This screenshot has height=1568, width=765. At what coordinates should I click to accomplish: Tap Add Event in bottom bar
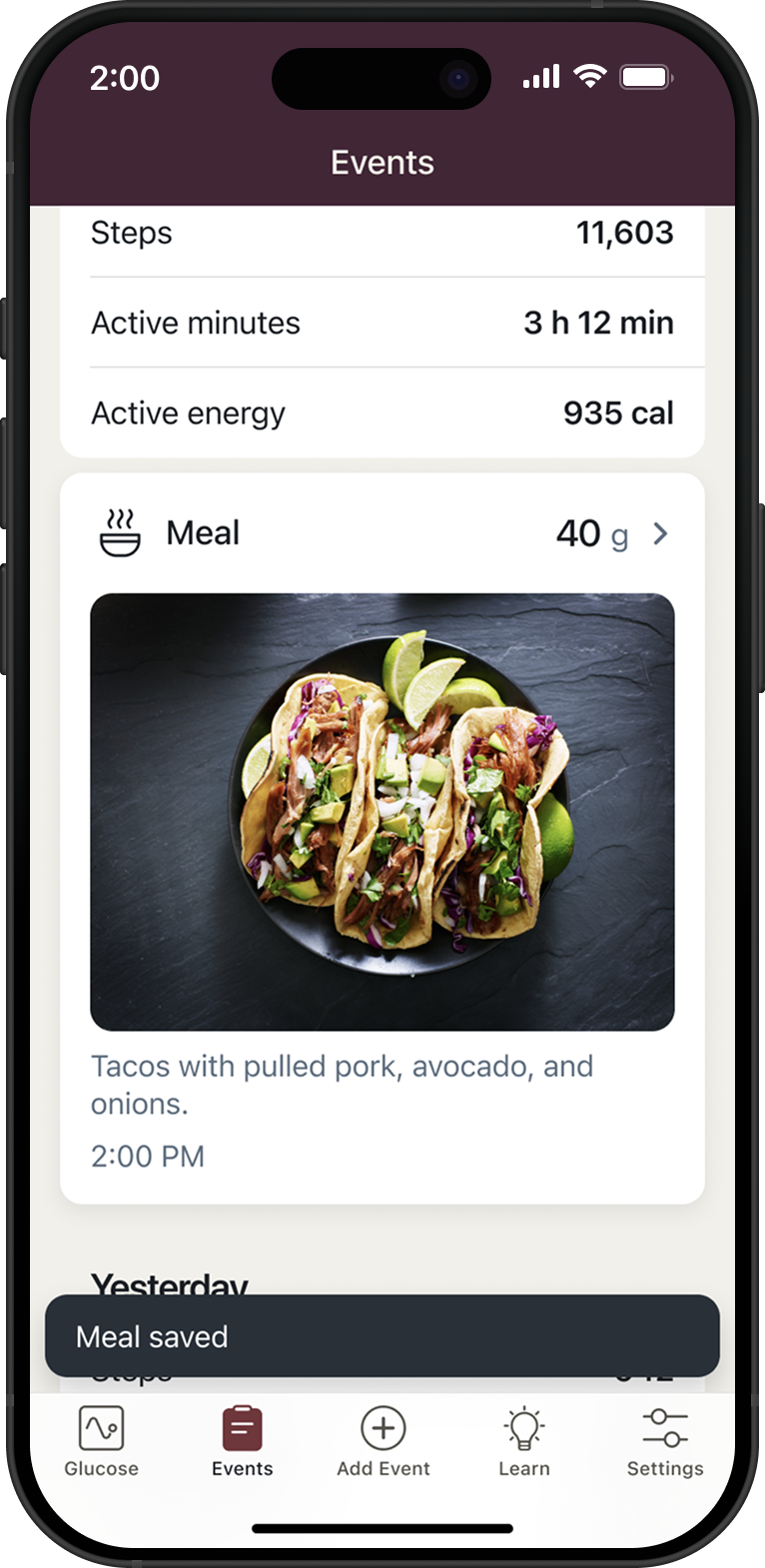383,1441
